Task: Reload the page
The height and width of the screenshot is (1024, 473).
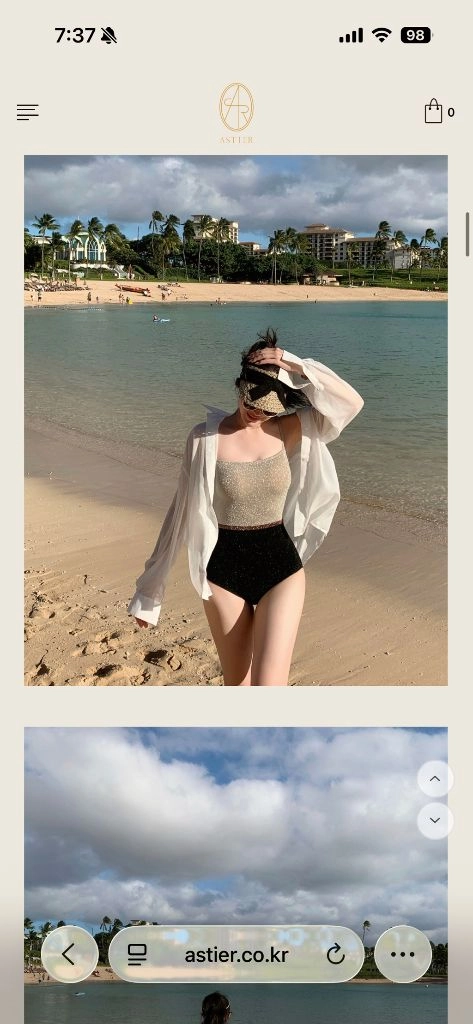Action: pos(336,955)
